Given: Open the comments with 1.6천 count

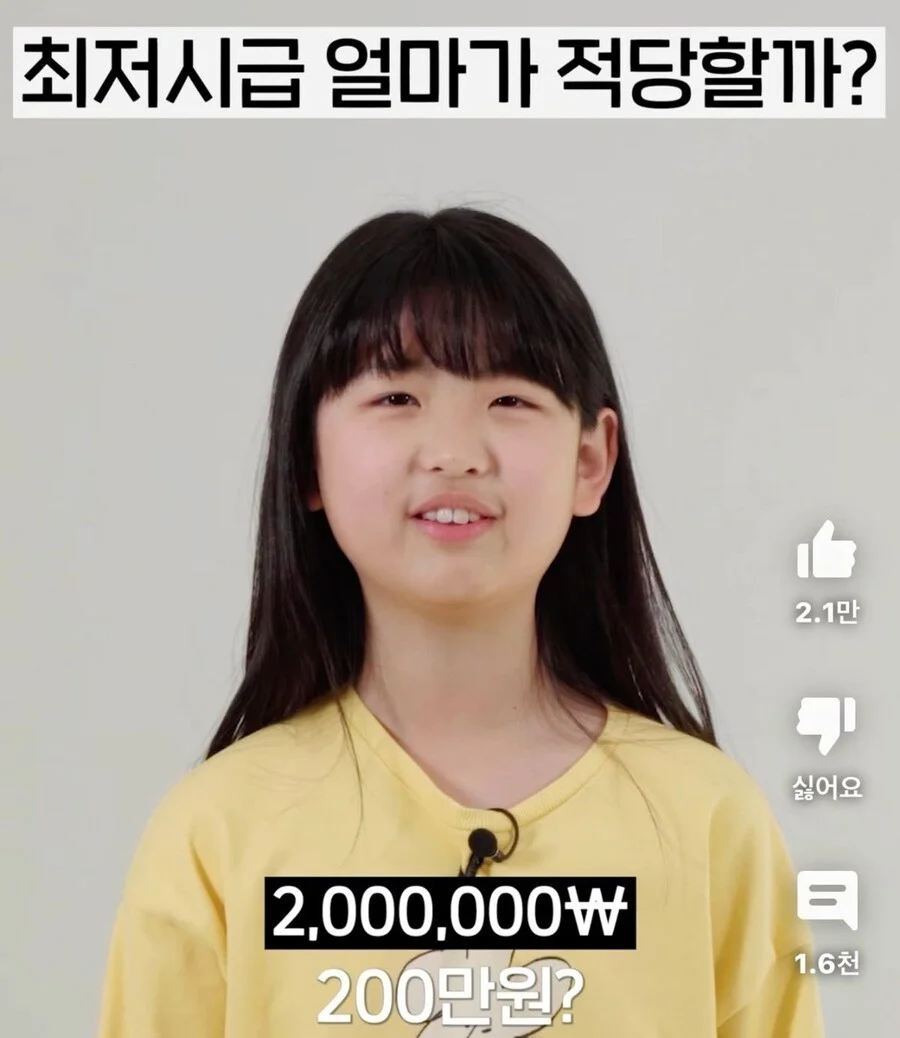Looking at the screenshot, I should click(826, 901).
